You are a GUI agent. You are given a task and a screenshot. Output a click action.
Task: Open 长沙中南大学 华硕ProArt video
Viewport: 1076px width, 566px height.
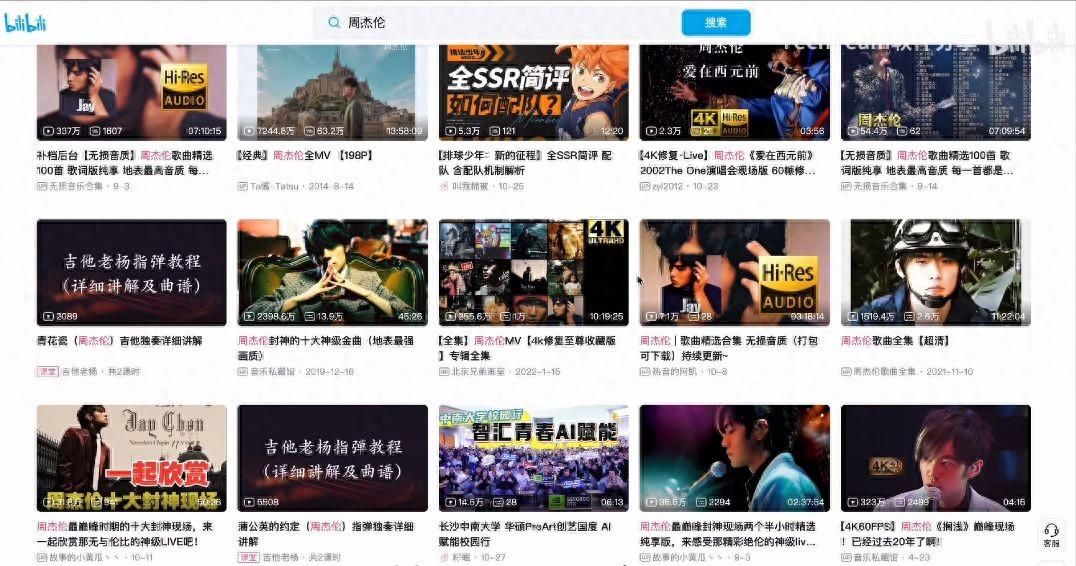(533, 457)
